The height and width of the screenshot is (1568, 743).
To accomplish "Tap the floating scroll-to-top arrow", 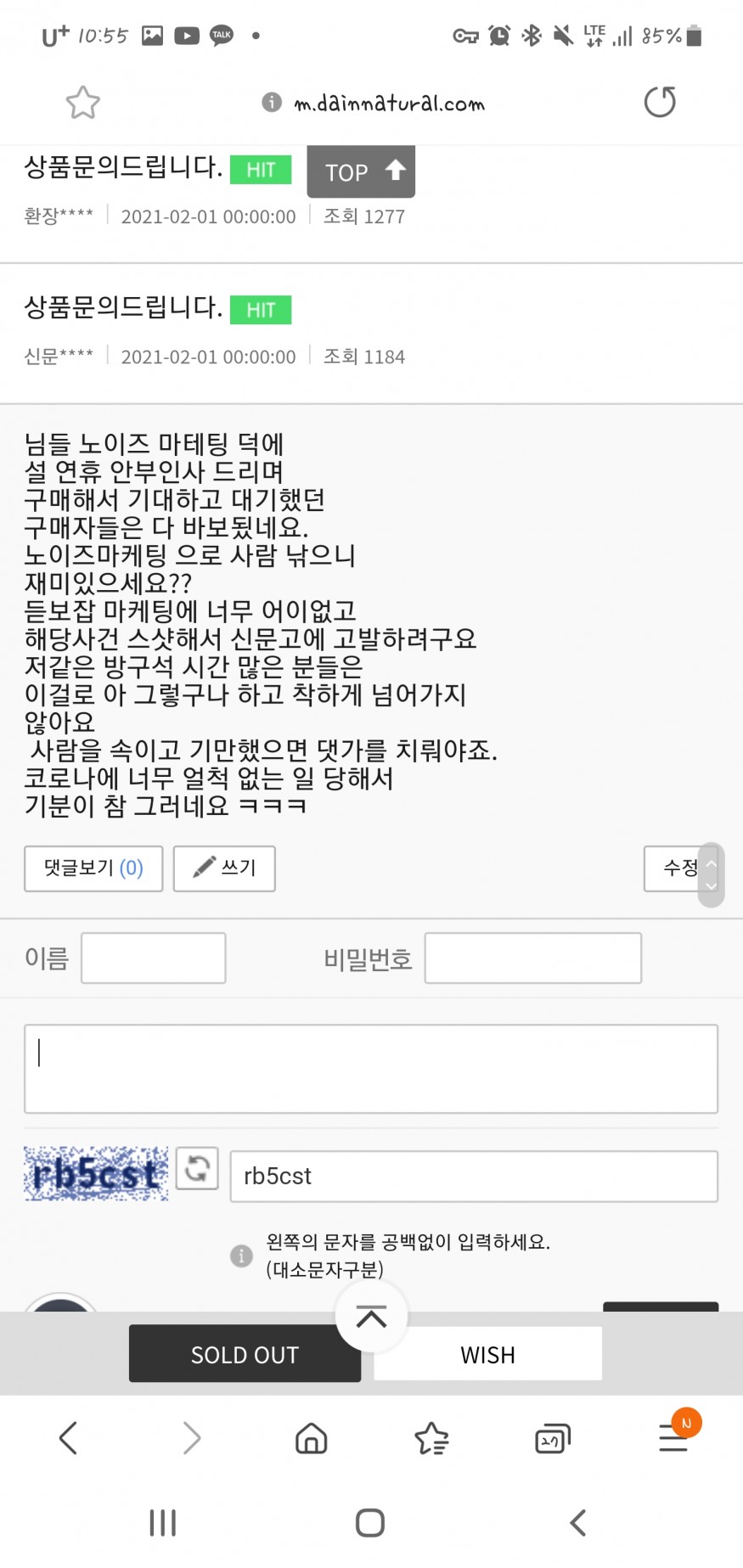I will click(371, 1317).
